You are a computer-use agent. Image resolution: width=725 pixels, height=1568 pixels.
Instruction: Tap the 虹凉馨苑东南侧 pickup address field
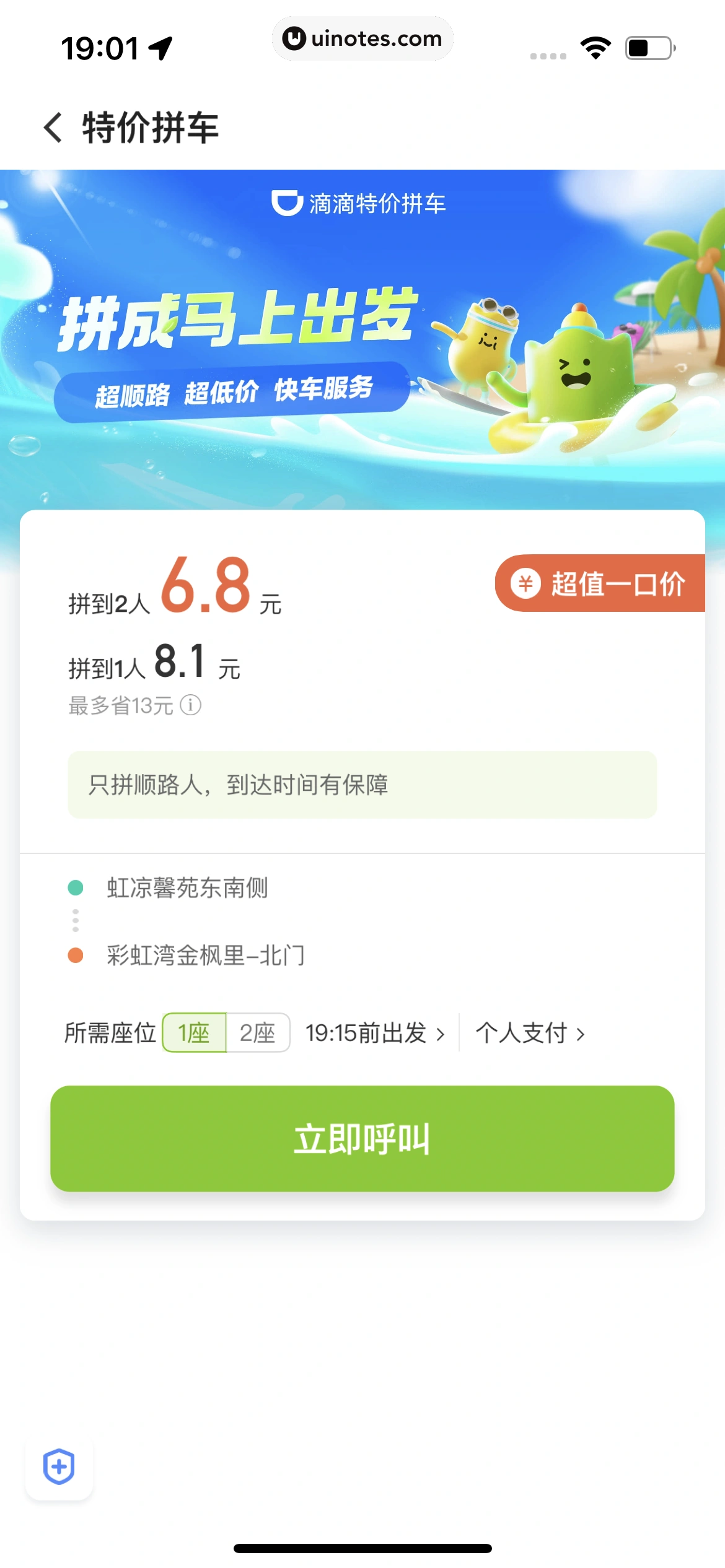pyautogui.click(x=186, y=887)
